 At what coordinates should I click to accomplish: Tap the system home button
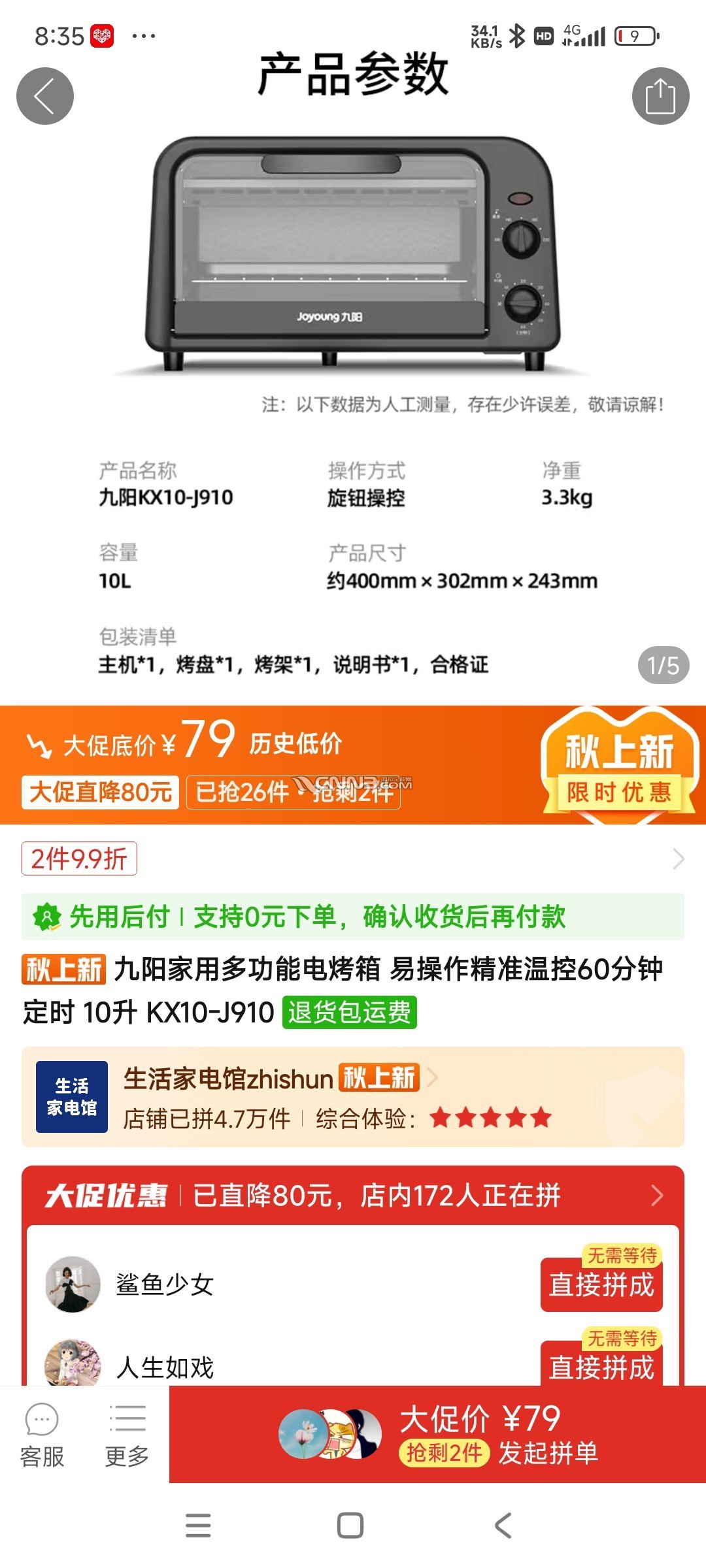(350, 1526)
